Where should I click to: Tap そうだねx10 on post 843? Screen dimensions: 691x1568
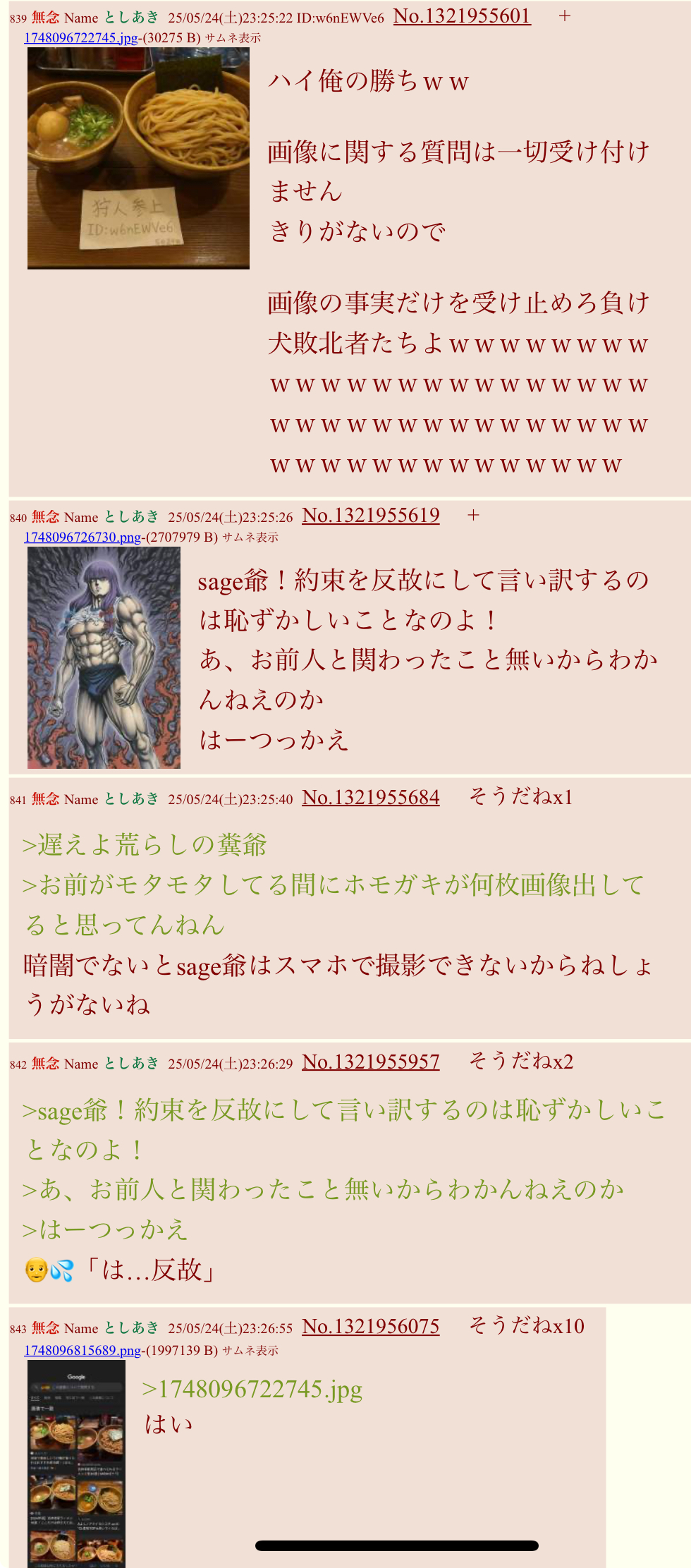click(x=526, y=1326)
